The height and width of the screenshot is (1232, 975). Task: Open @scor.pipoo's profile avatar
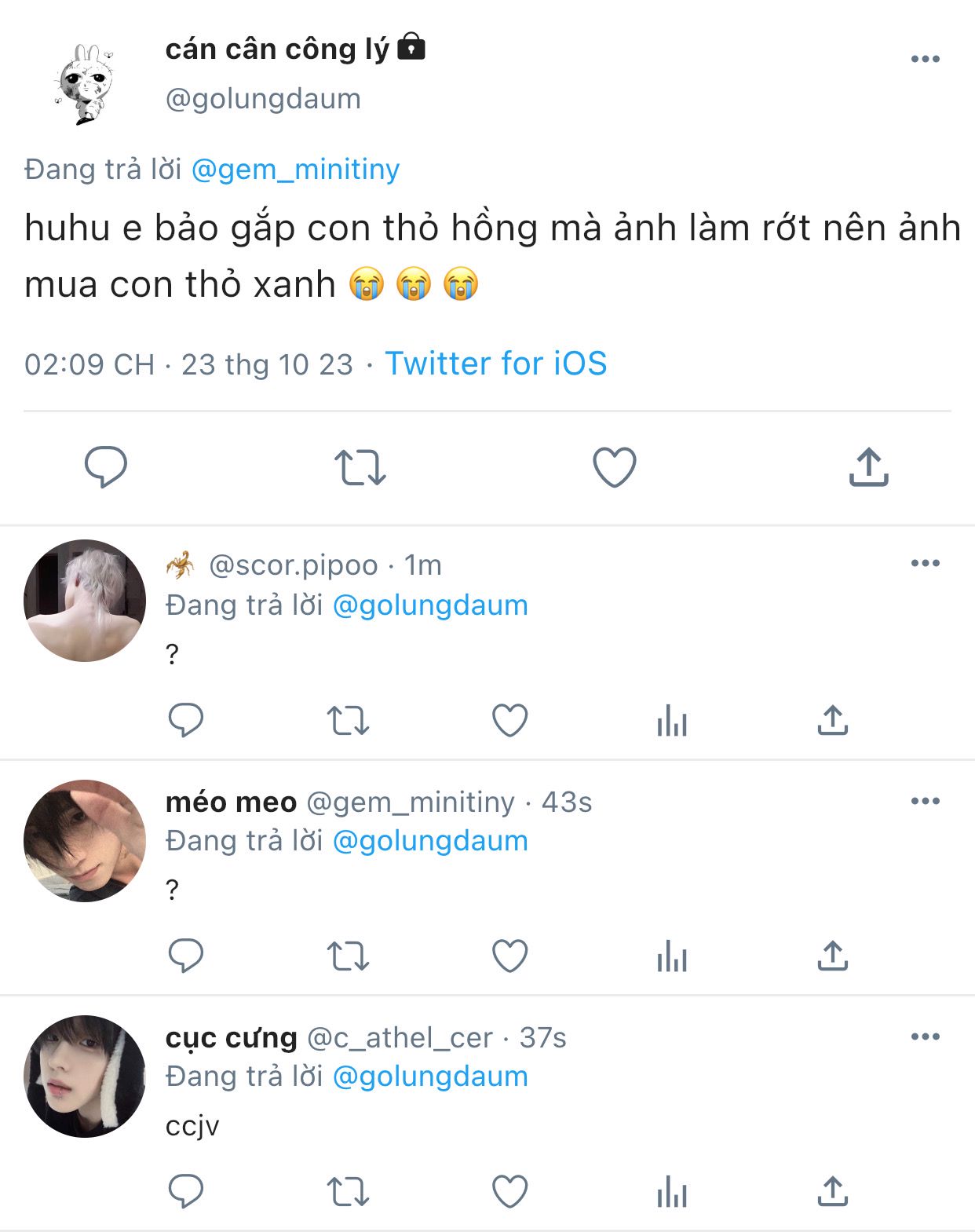(x=85, y=601)
